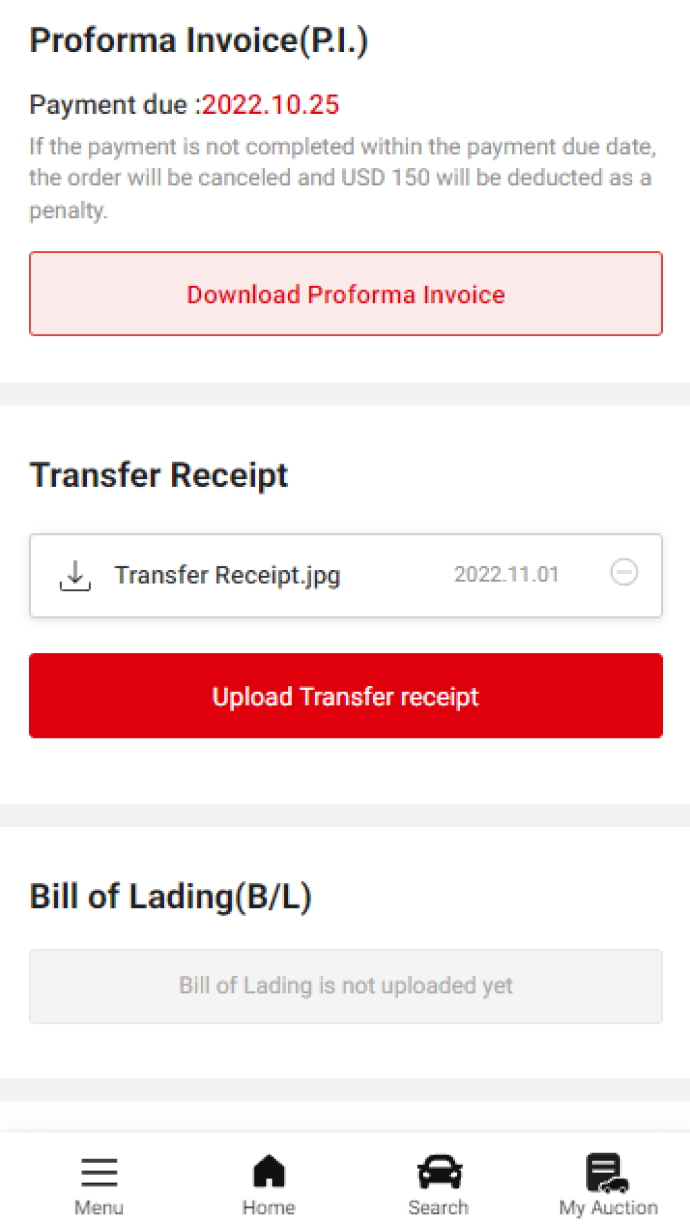Switch to the Search tab

click(x=438, y=1186)
